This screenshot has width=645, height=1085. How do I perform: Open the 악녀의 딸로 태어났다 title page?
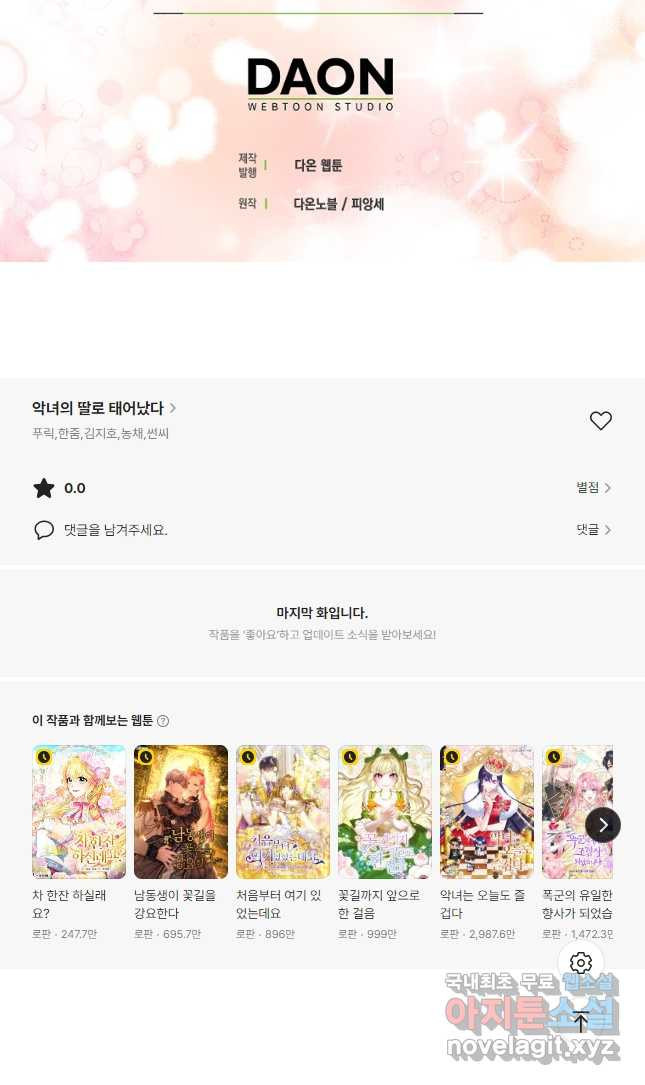tap(104, 408)
